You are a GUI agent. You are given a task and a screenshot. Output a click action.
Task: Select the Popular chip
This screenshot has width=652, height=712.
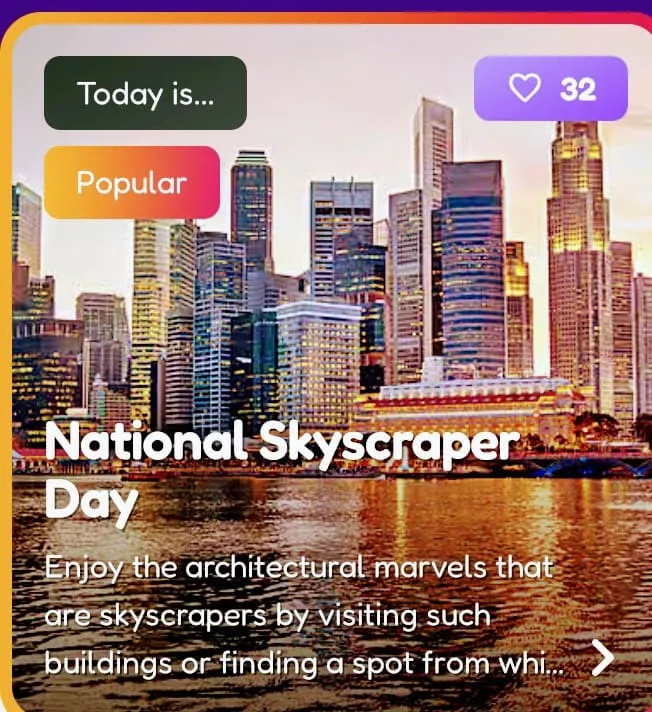131,182
